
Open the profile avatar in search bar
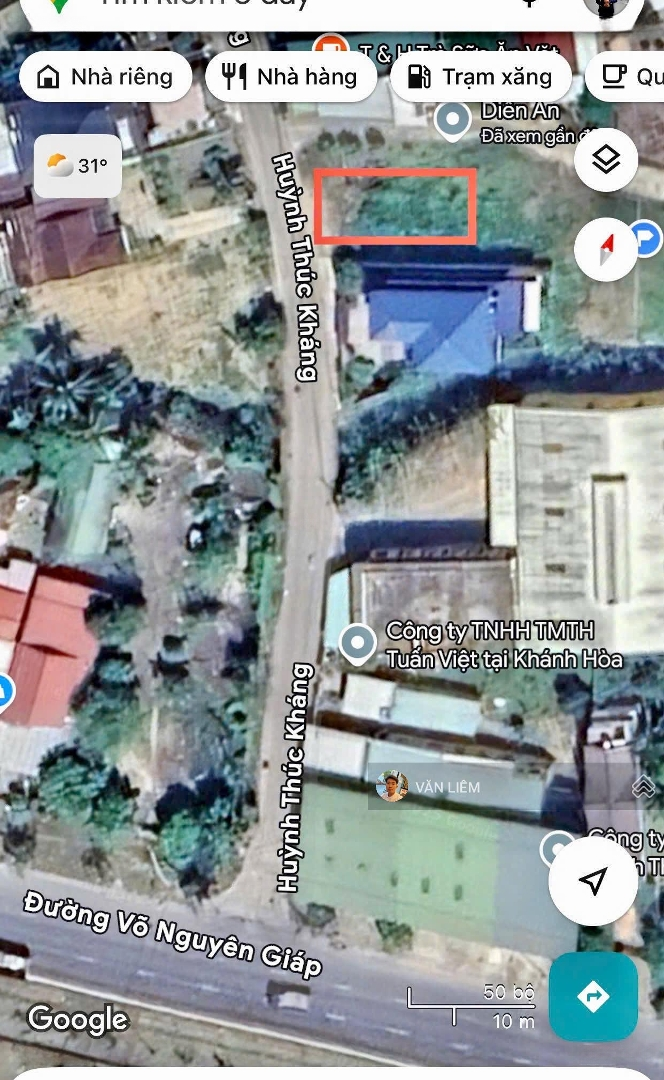tap(605, 6)
